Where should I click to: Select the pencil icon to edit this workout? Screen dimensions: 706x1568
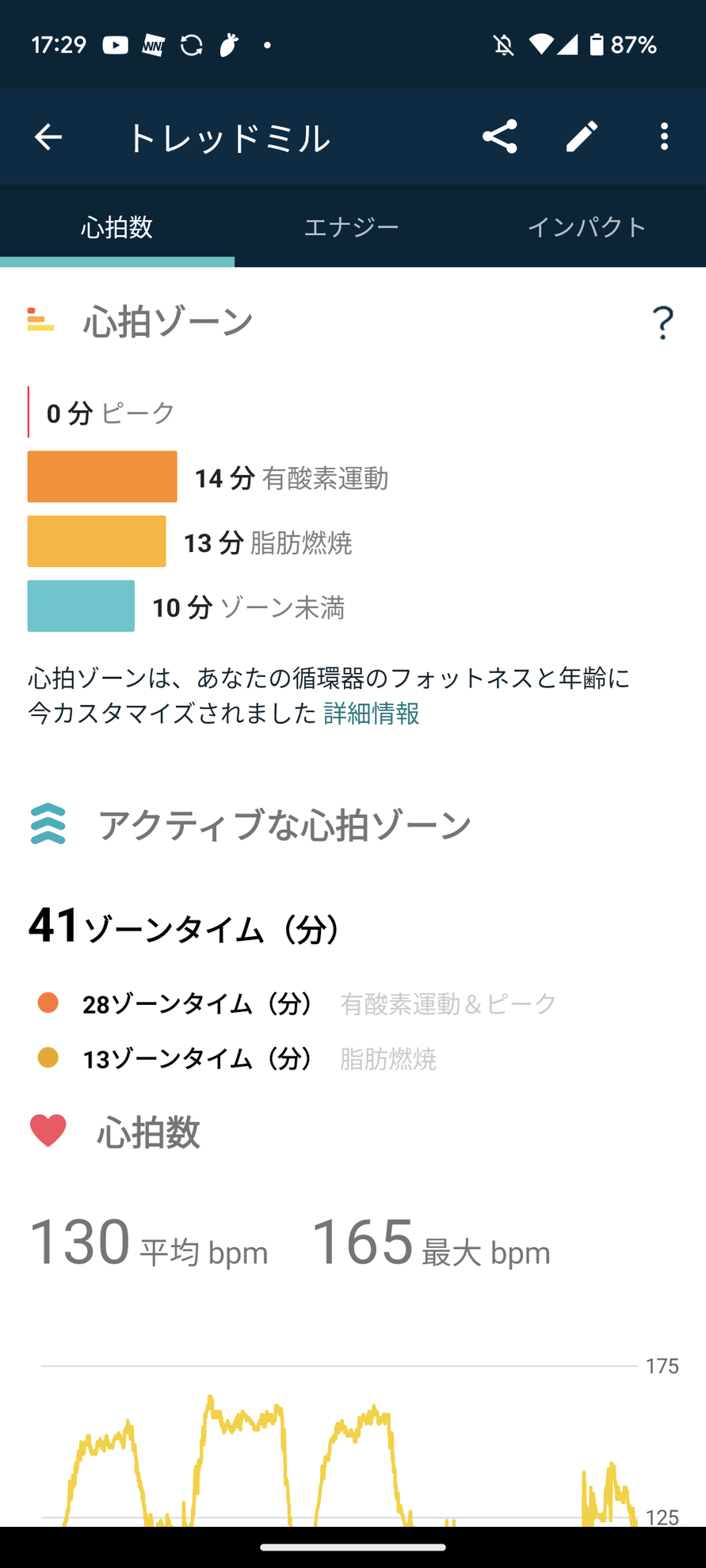pyautogui.click(x=582, y=136)
